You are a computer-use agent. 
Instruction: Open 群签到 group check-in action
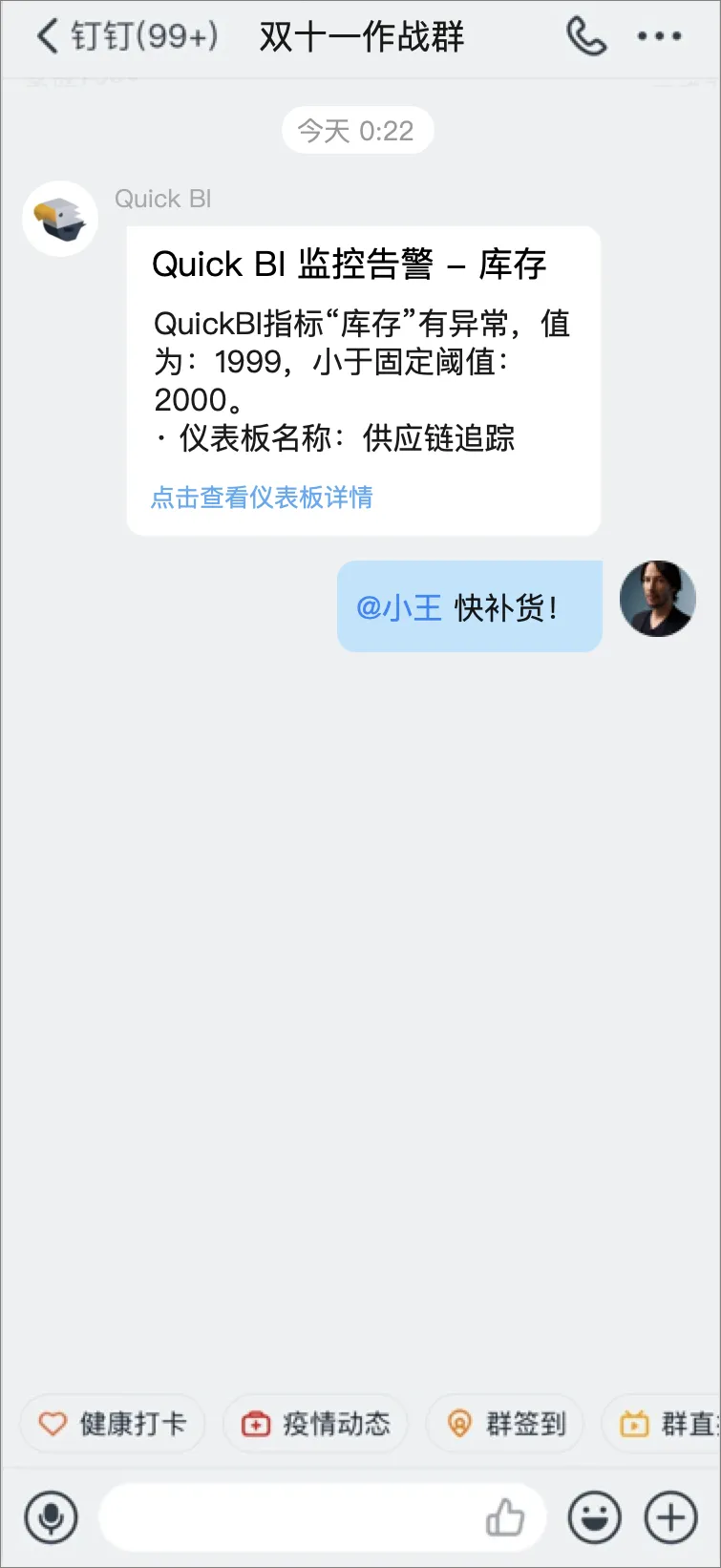(503, 1423)
